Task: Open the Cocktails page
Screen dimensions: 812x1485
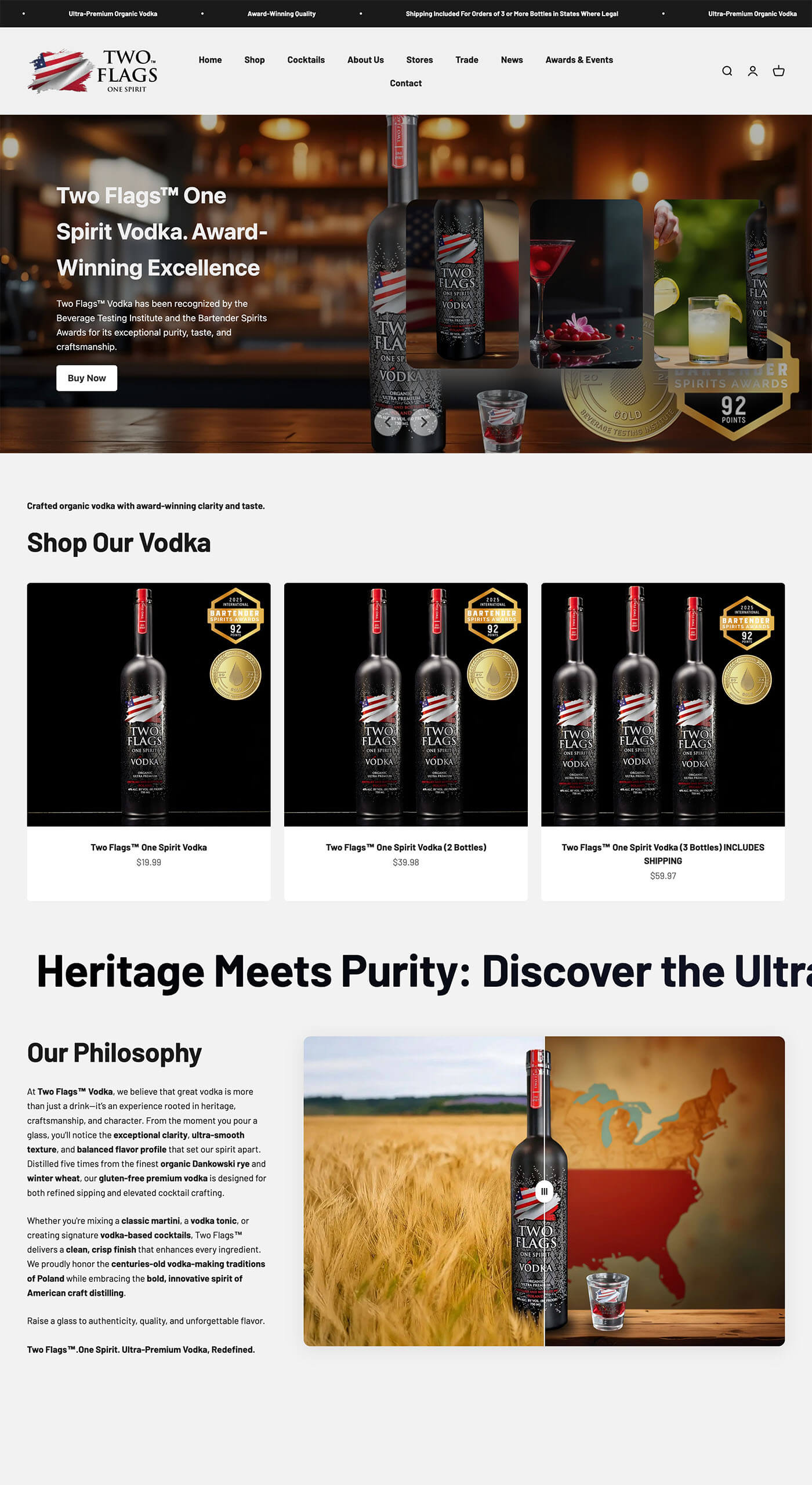Action: tap(306, 60)
